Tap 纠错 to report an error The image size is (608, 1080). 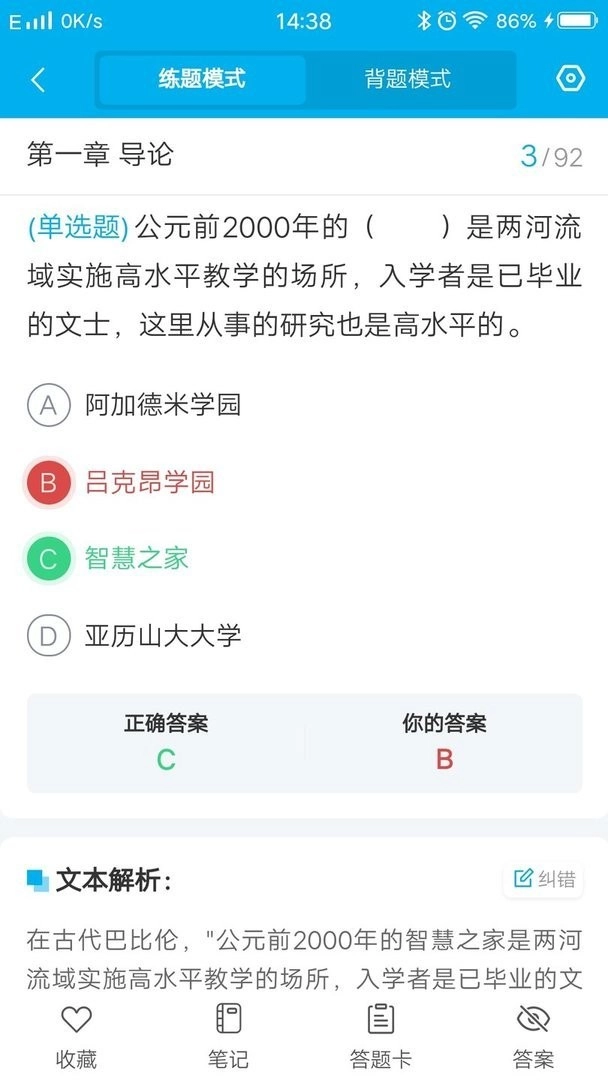(544, 879)
